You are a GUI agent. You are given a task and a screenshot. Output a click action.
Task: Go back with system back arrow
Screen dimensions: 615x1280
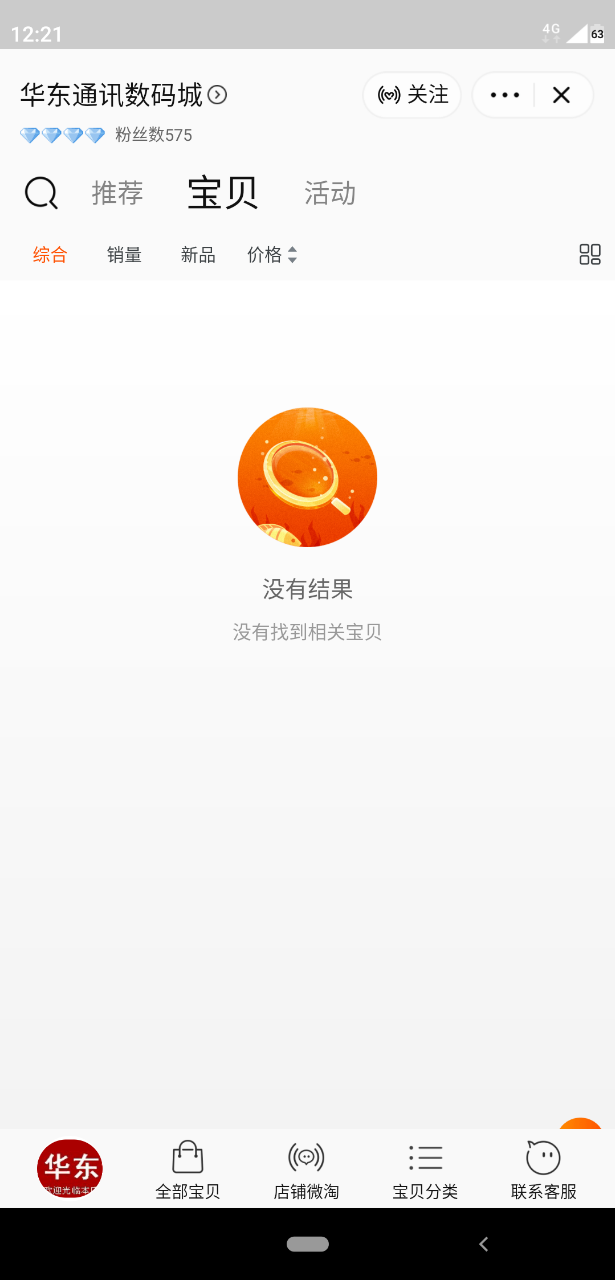pos(484,1244)
